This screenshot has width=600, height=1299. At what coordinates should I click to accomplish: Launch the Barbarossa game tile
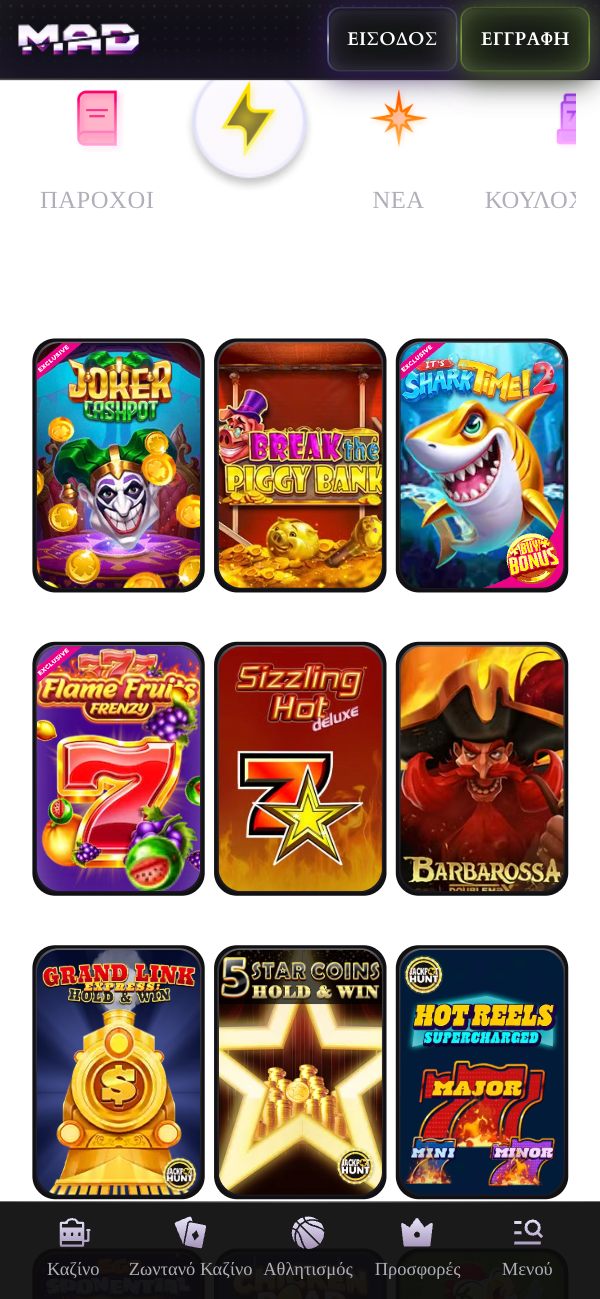tap(482, 768)
